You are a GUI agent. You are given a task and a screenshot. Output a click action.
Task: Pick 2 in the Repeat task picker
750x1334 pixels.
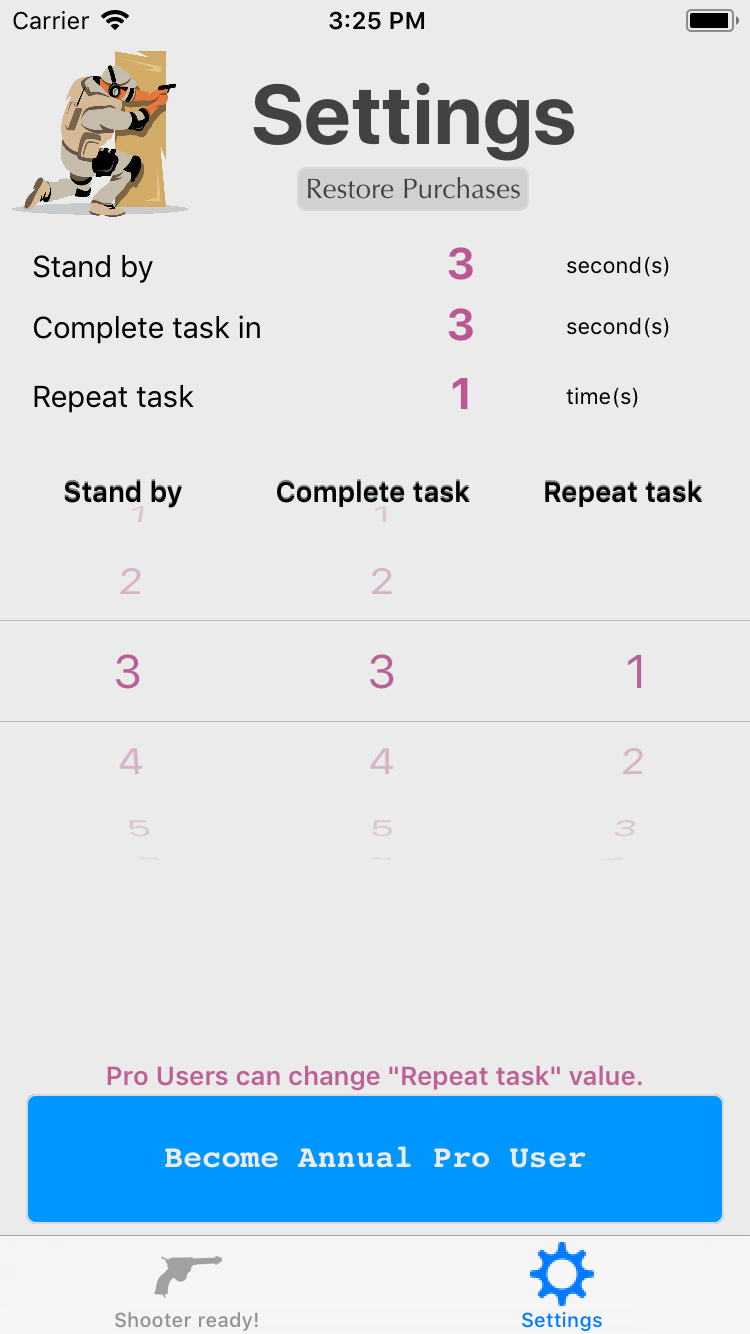tap(632, 762)
